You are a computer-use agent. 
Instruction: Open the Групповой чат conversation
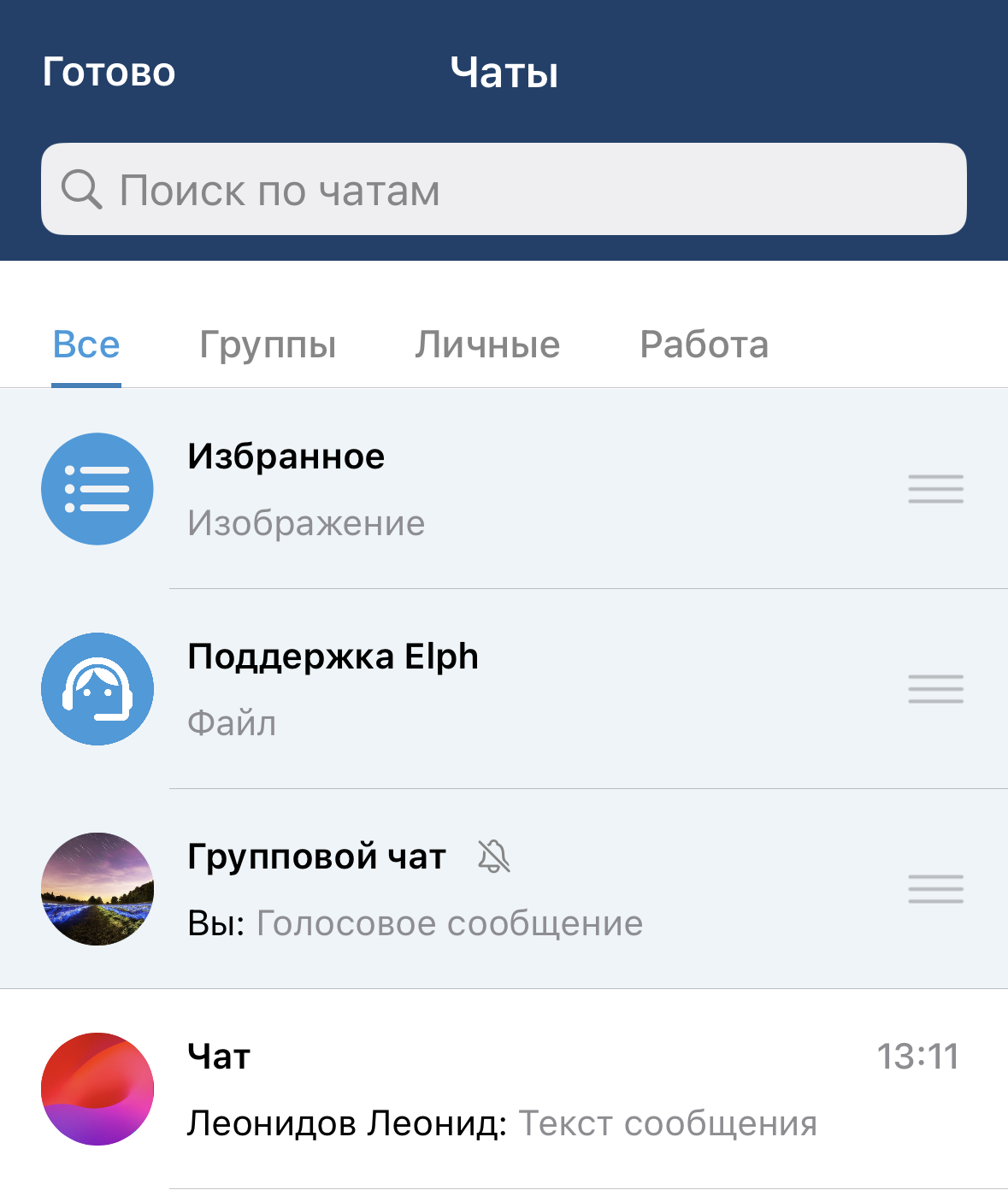pyautogui.click(x=427, y=889)
